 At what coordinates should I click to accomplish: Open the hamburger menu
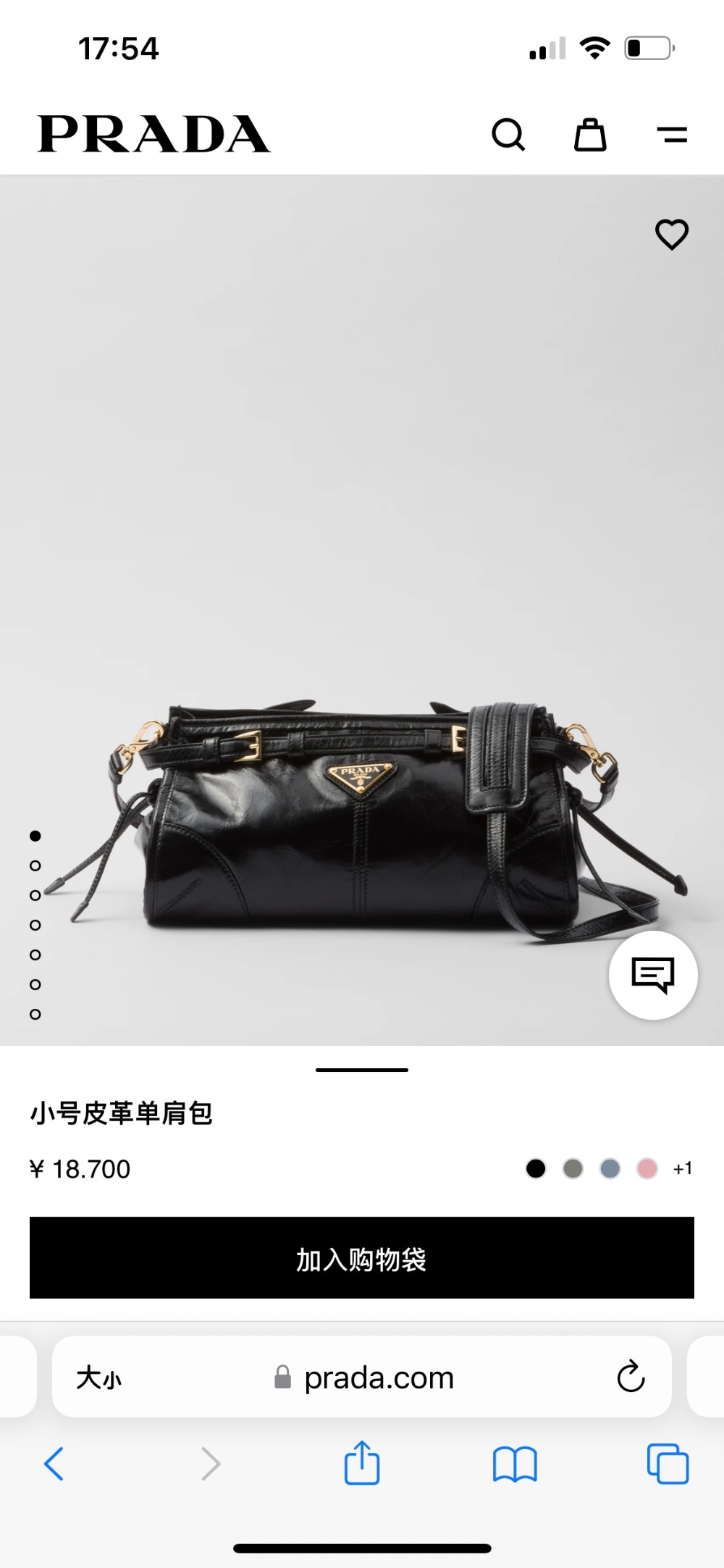pos(672,135)
